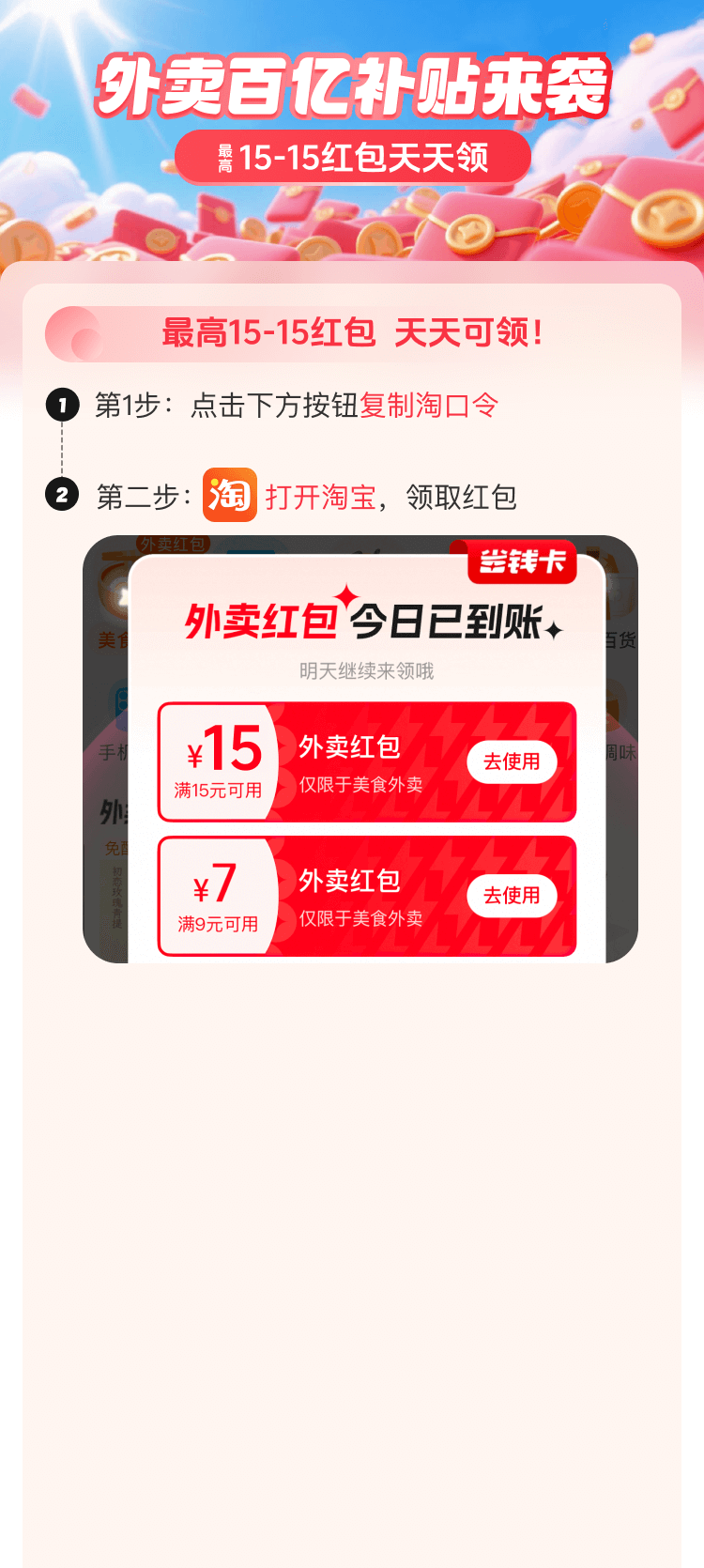Tap step 1 circled number indicator
This screenshot has height=1568, width=704.
[x=63, y=406]
